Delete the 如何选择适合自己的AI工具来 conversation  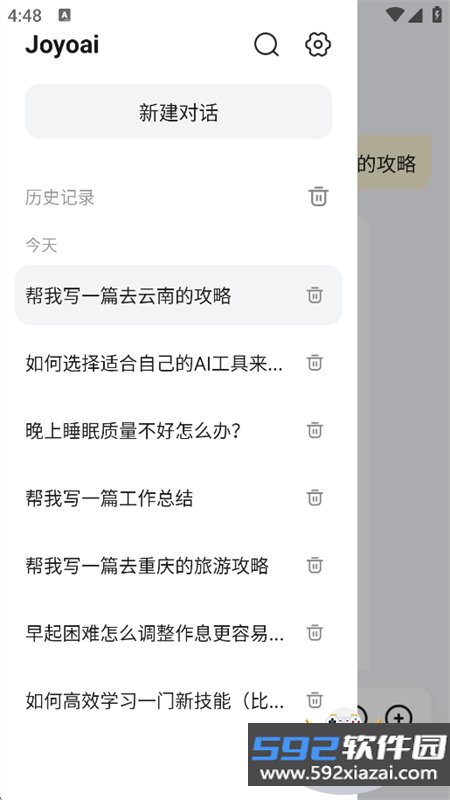(315, 363)
